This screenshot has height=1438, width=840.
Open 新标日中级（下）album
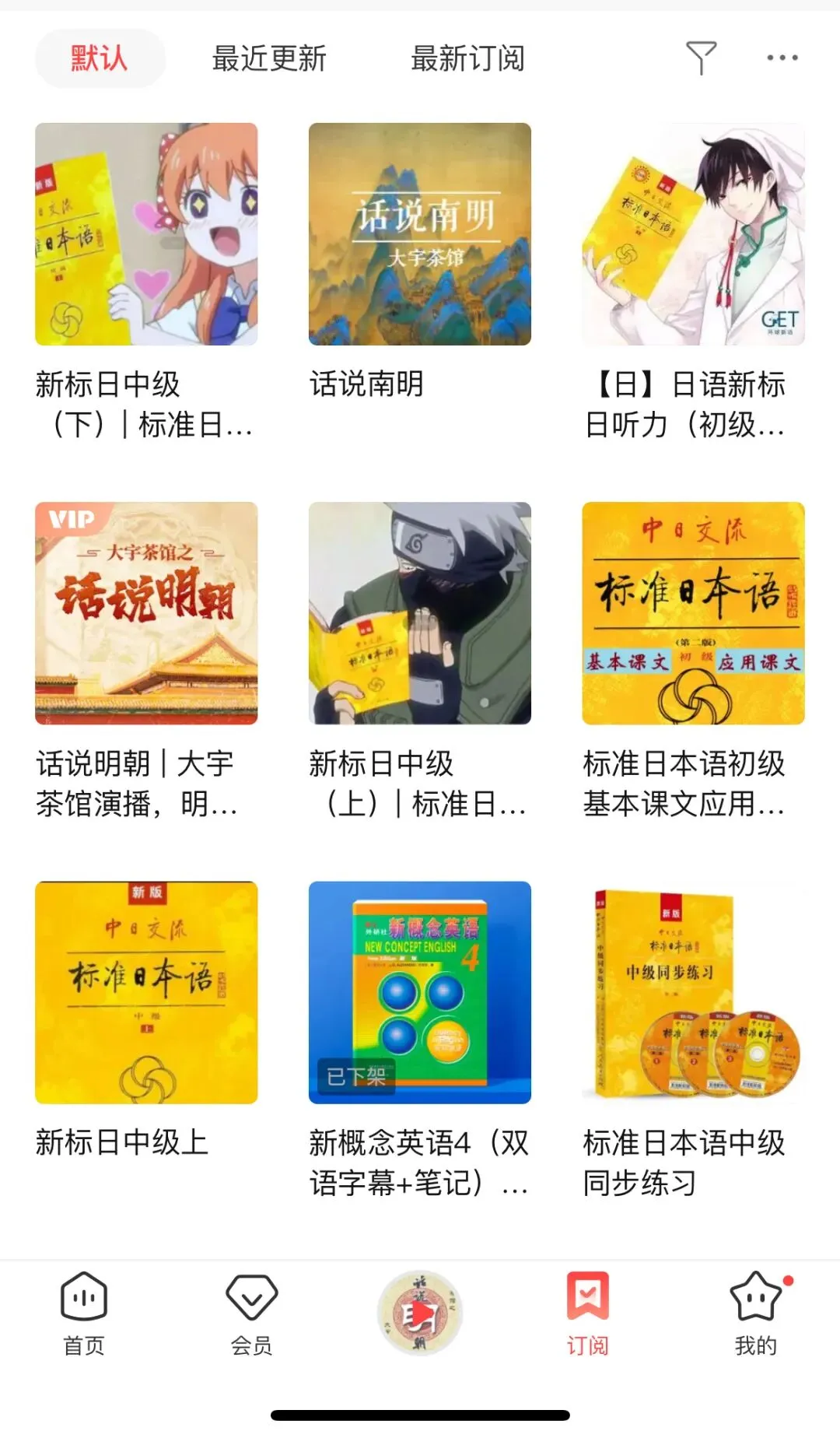(146, 234)
